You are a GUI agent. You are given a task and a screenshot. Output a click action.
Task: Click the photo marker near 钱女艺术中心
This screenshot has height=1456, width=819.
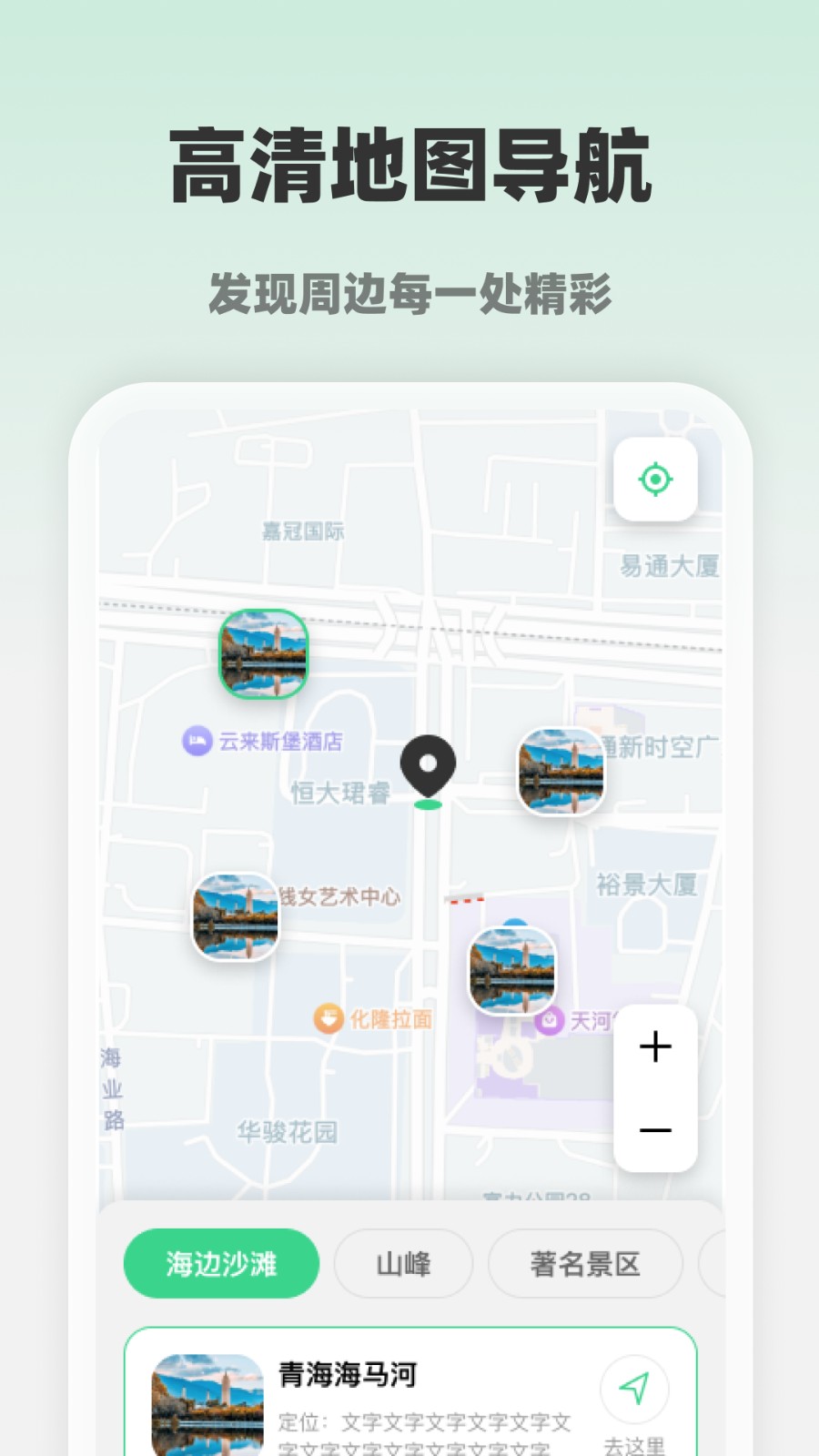234,916
